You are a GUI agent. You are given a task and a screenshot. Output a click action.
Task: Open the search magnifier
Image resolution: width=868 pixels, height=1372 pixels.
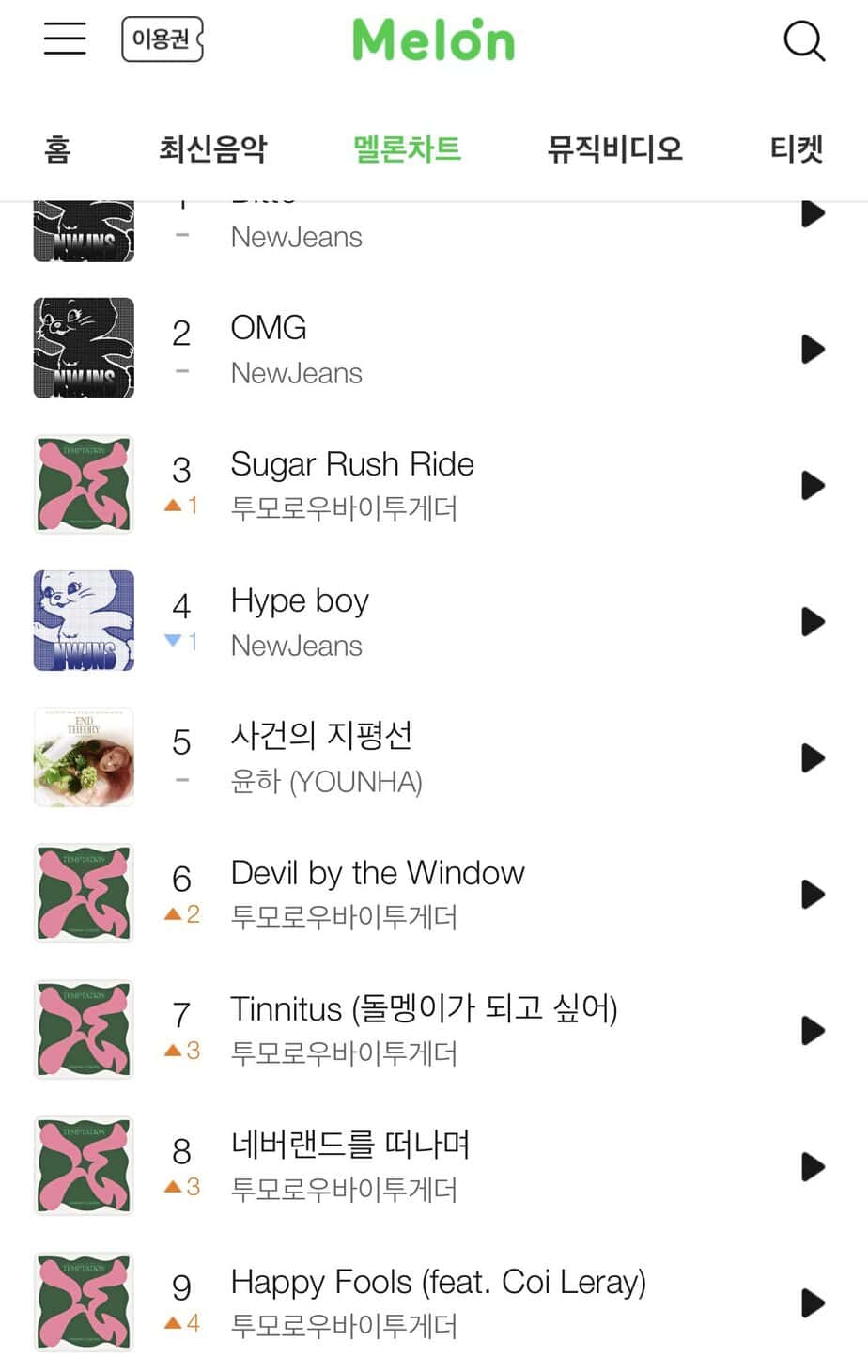(x=804, y=41)
